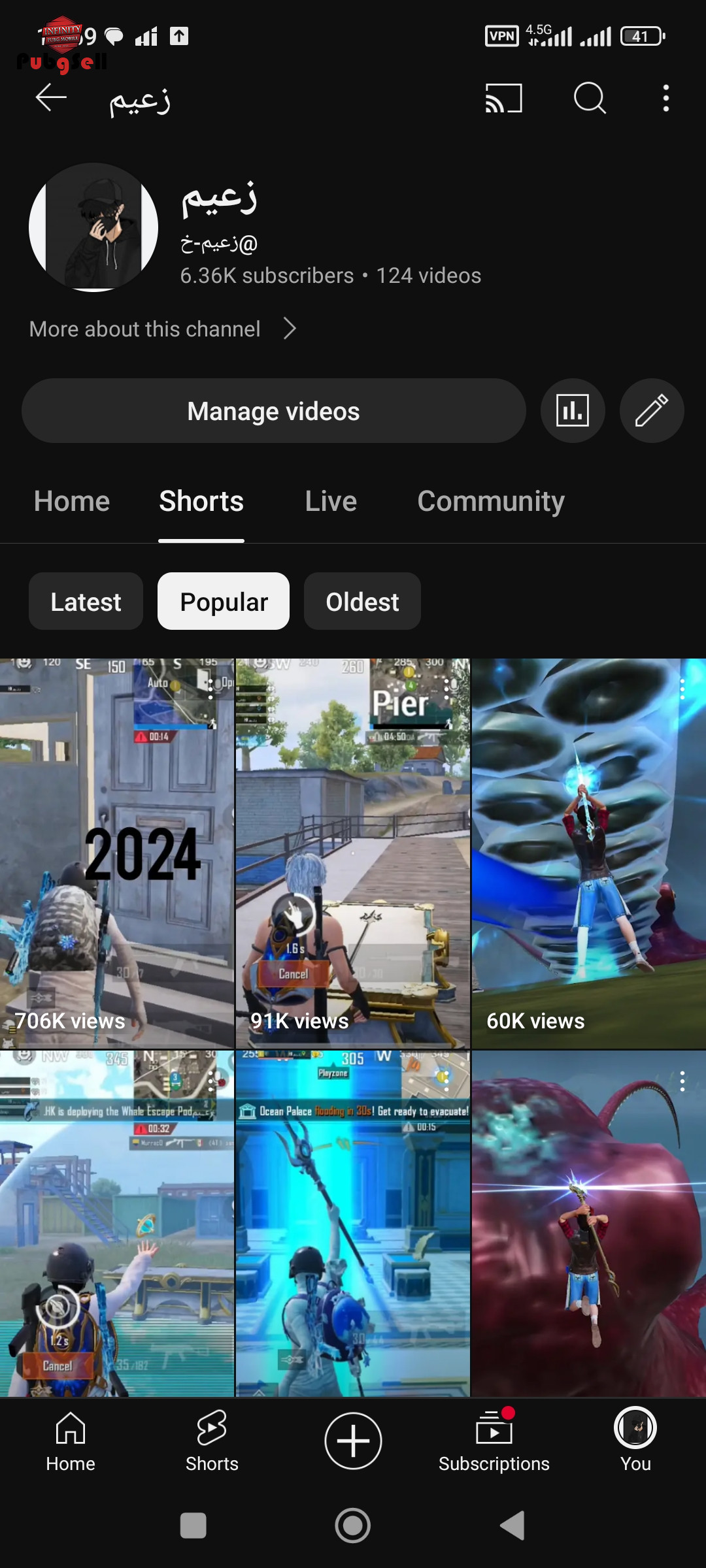Tap the Manage videos button
This screenshot has width=706, height=1568.
pyautogui.click(x=274, y=411)
